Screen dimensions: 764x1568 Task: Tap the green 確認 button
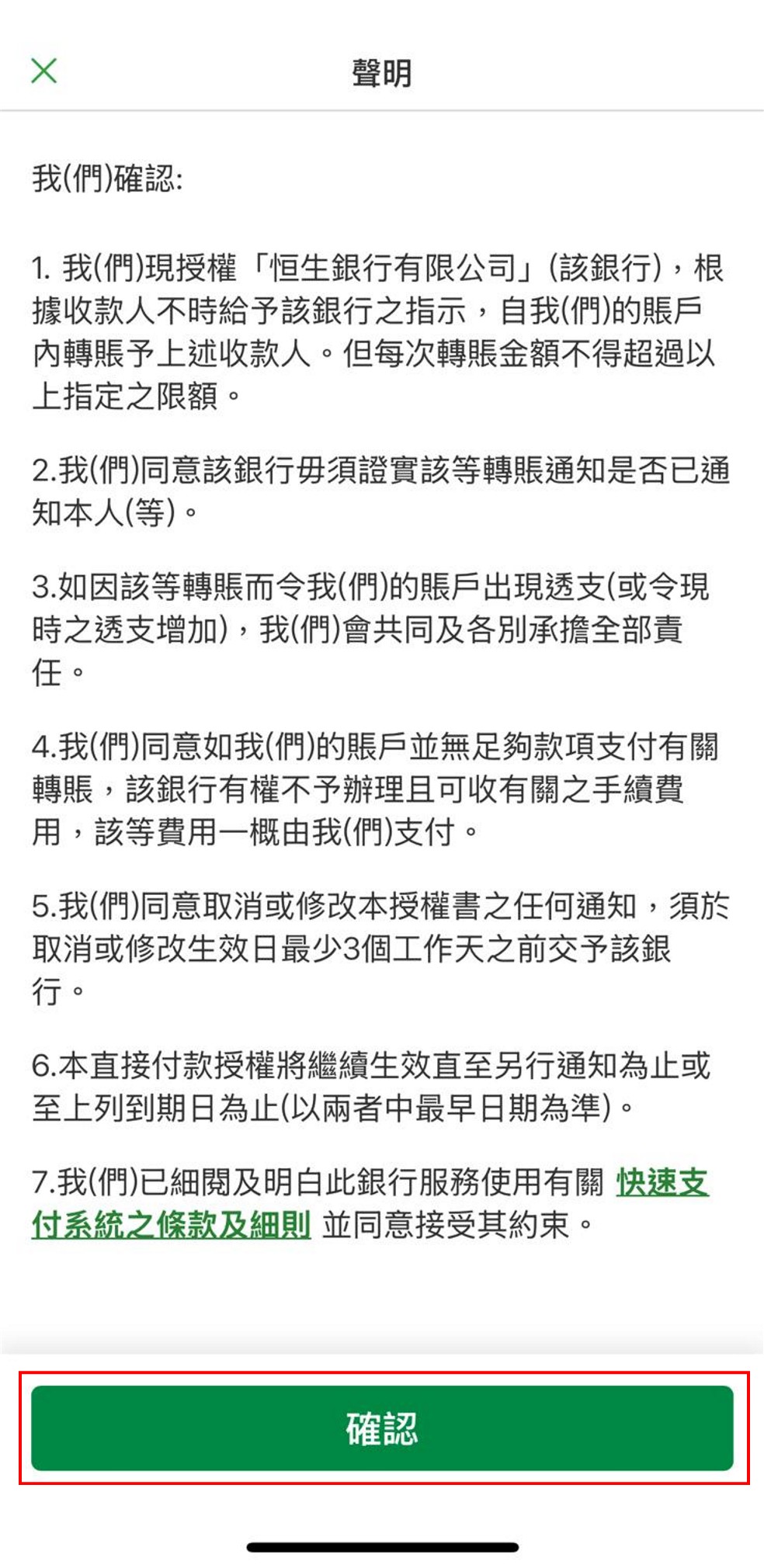point(382,1428)
